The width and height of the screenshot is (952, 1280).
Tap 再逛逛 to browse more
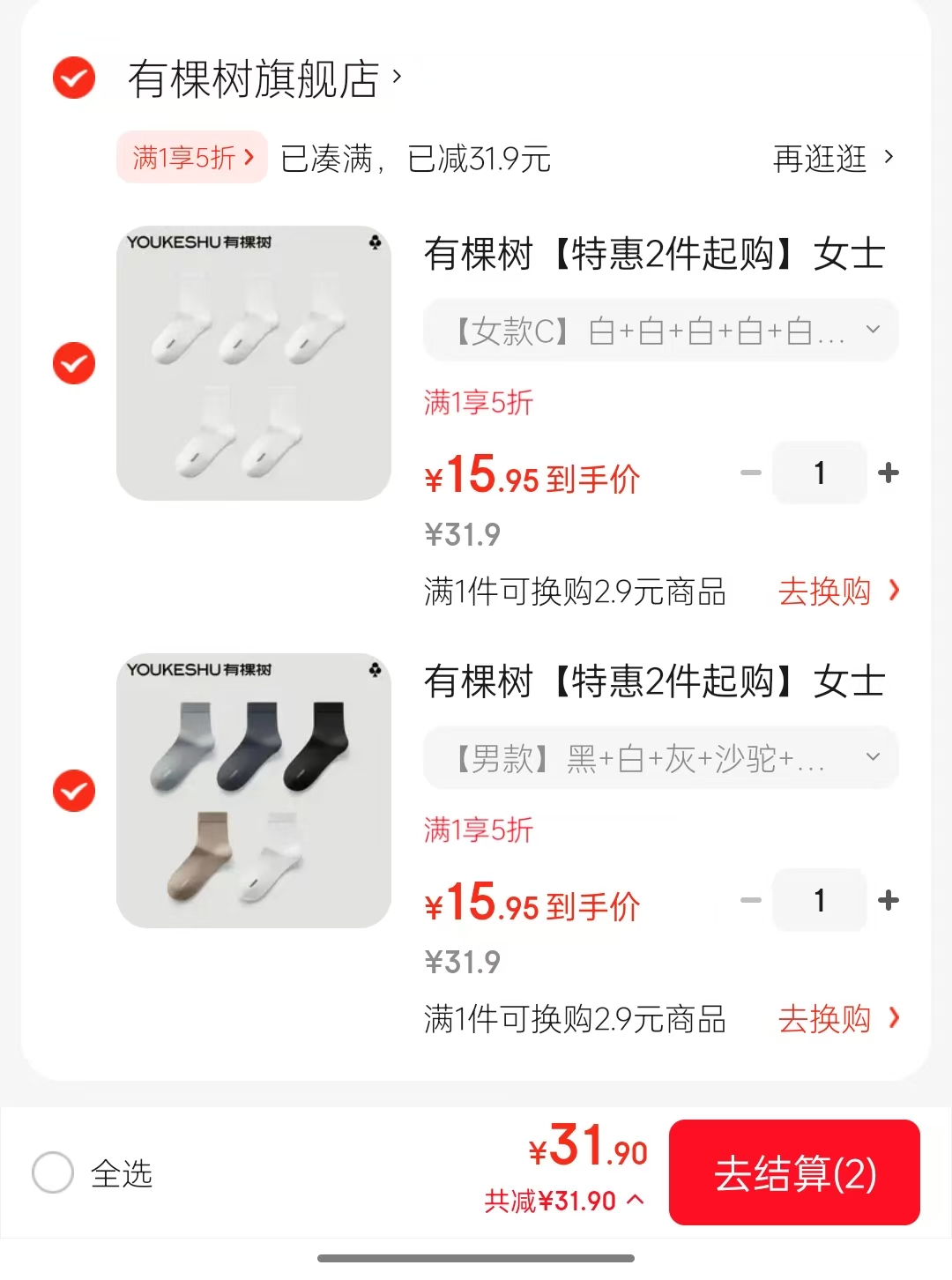point(833,159)
